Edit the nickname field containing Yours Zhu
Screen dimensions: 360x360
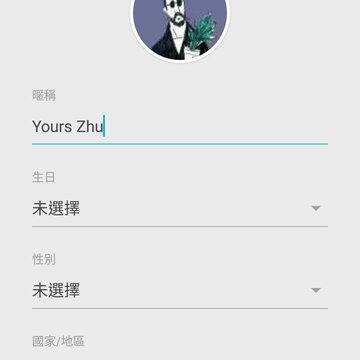180,127
